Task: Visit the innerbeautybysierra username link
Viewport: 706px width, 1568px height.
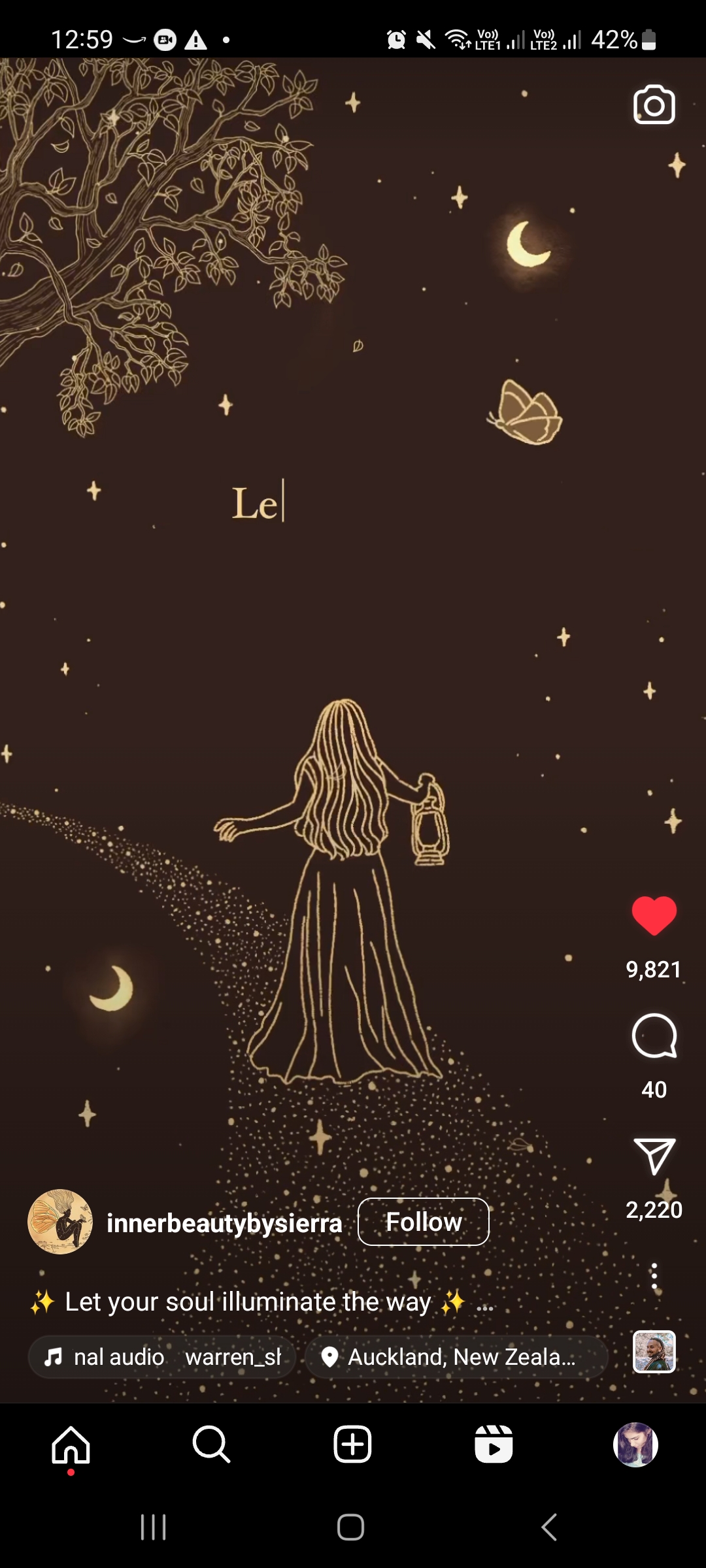Action: coord(224,1223)
